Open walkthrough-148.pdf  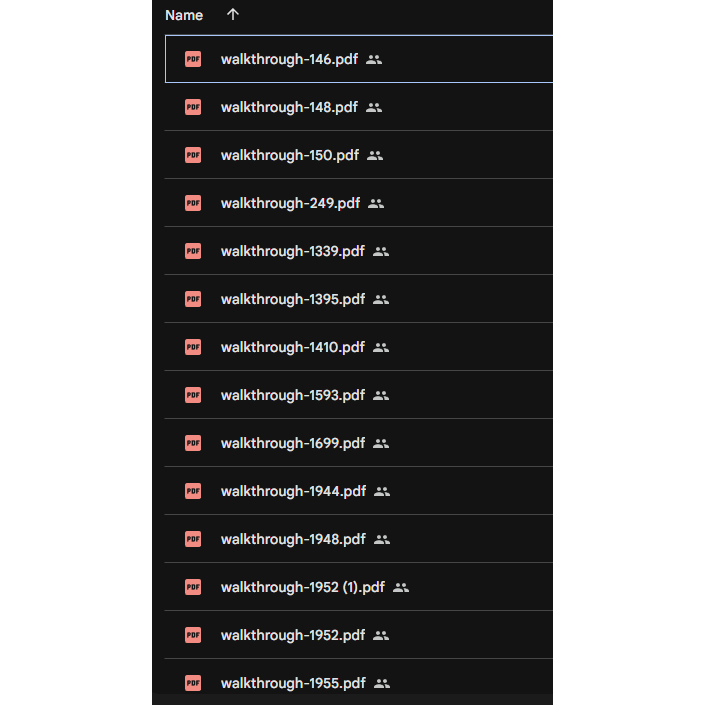[x=288, y=107]
